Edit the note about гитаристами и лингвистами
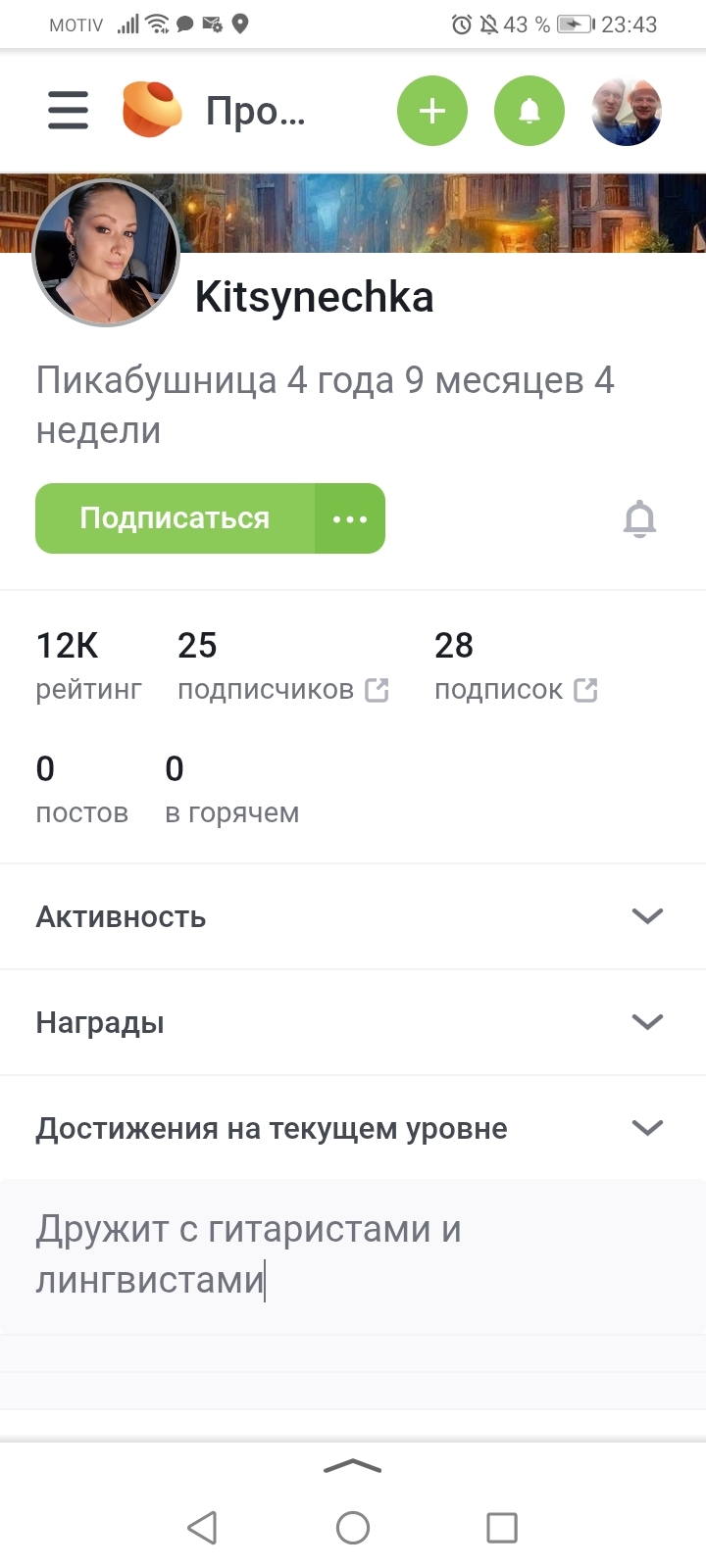The height and width of the screenshot is (1568, 706). pos(294,1254)
